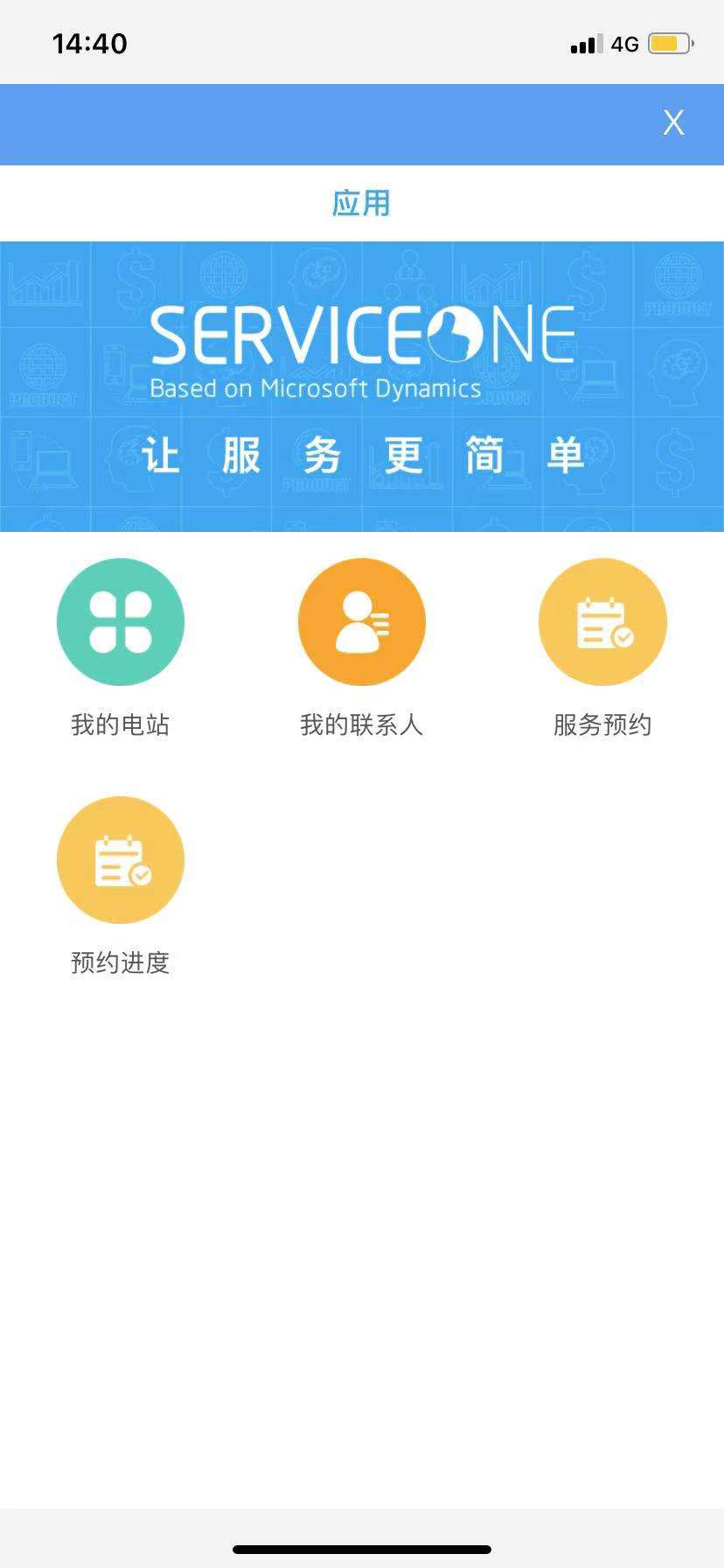Open 我的电站 app
Screen dimensions: 724x1568
click(121, 622)
